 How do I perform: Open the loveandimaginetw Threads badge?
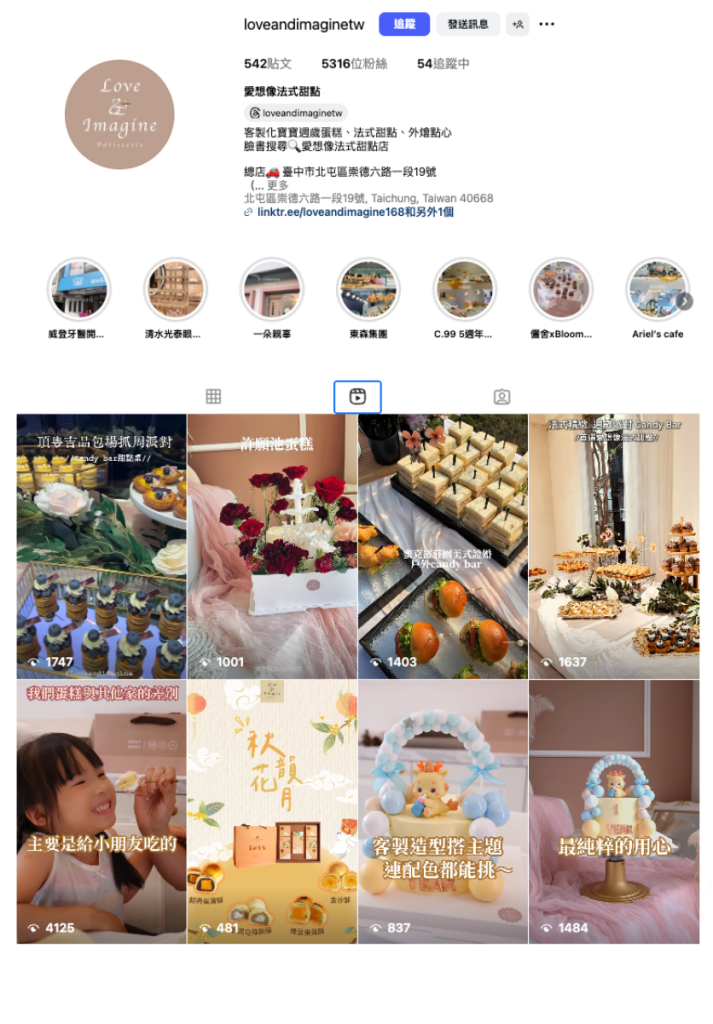(296, 113)
